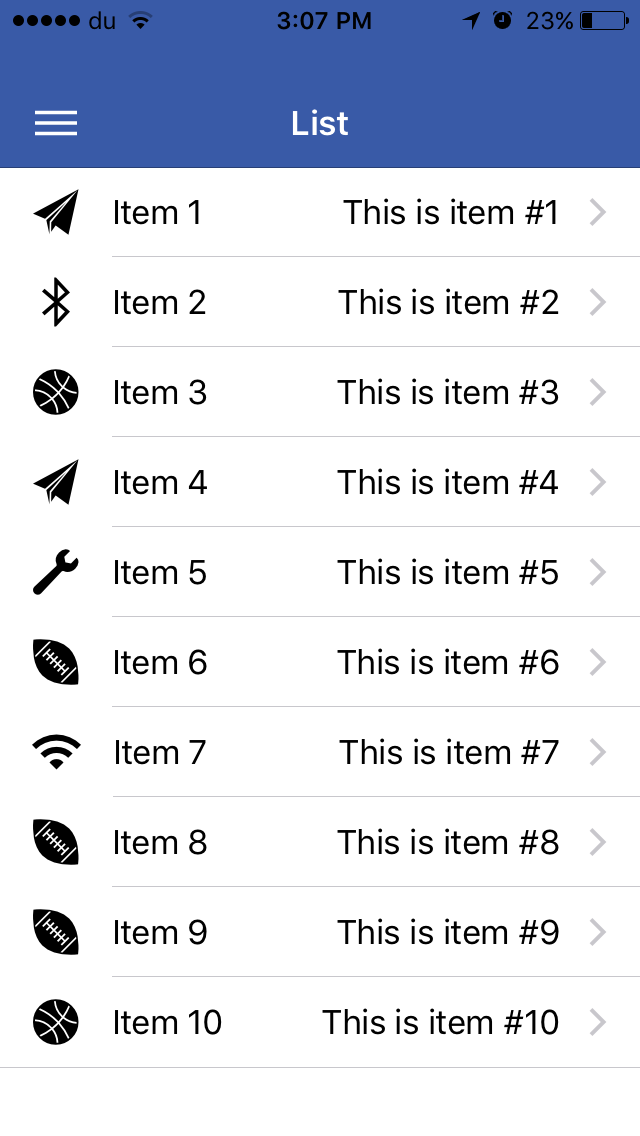The height and width of the screenshot is (1136, 640).
Task: Open the Item 1 row
Action: [320, 212]
